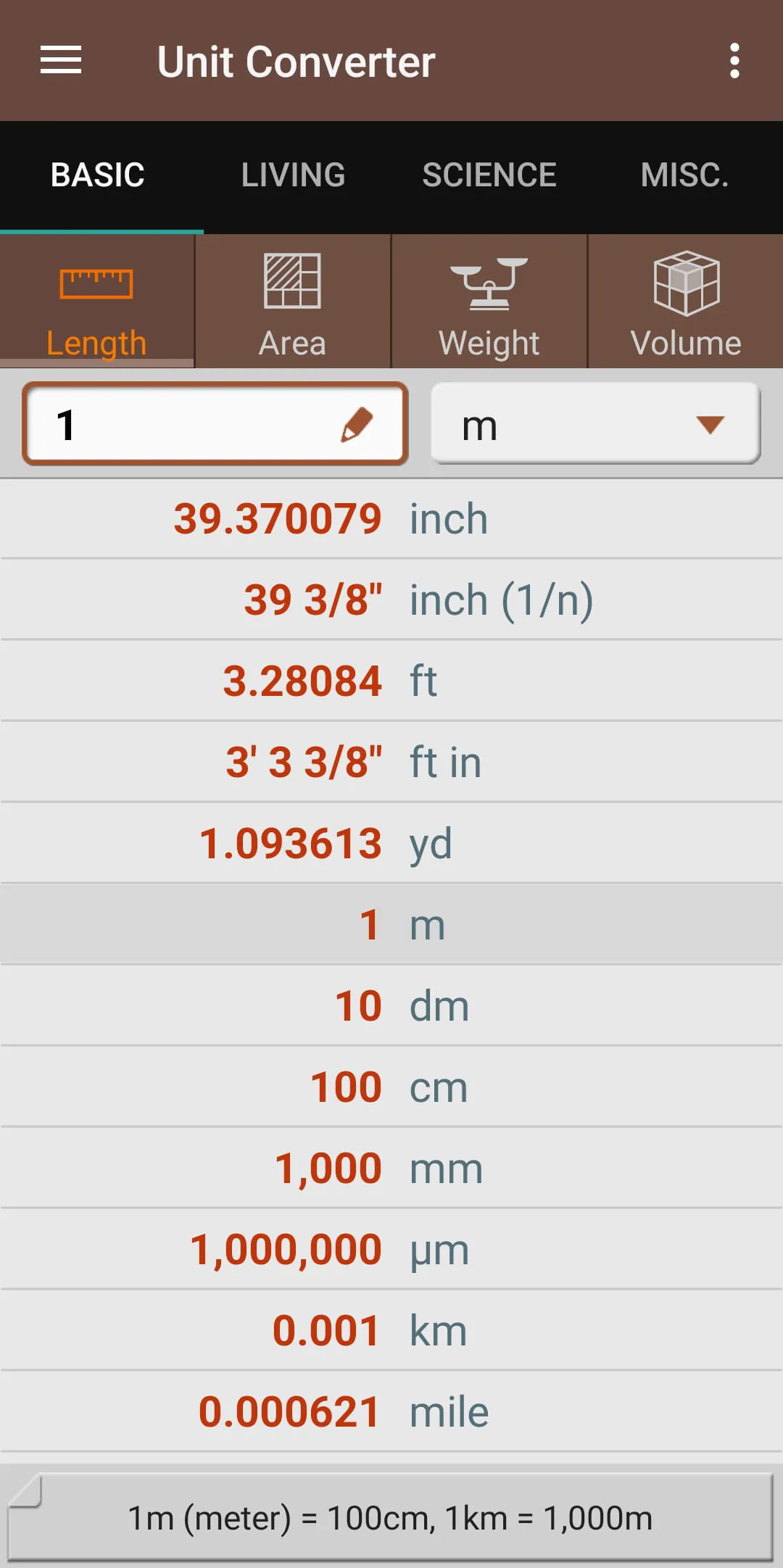Select the km result row

pyautogui.click(x=391, y=1329)
